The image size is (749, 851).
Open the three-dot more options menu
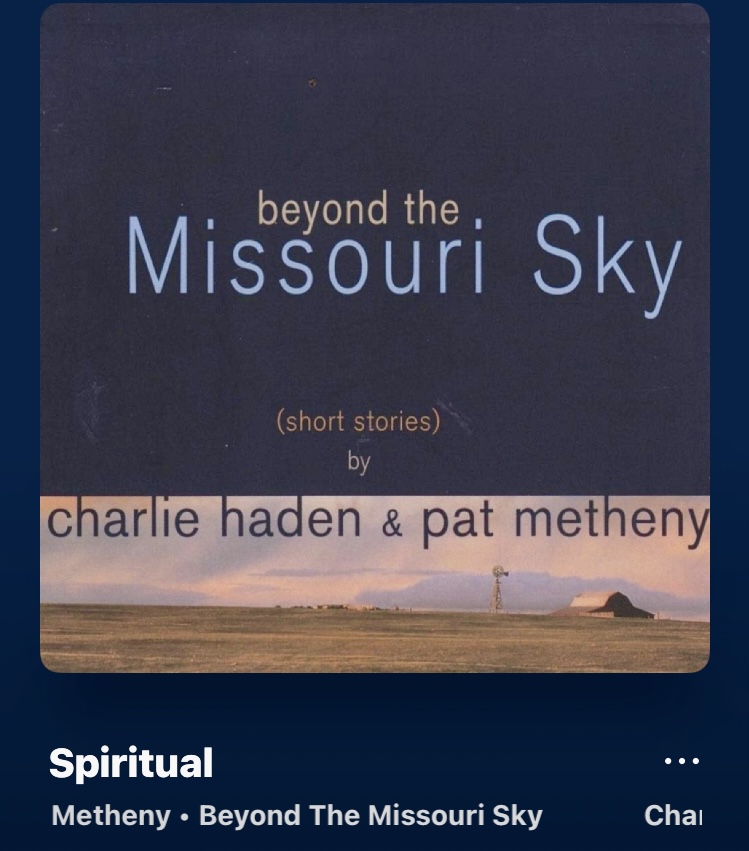(x=682, y=762)
